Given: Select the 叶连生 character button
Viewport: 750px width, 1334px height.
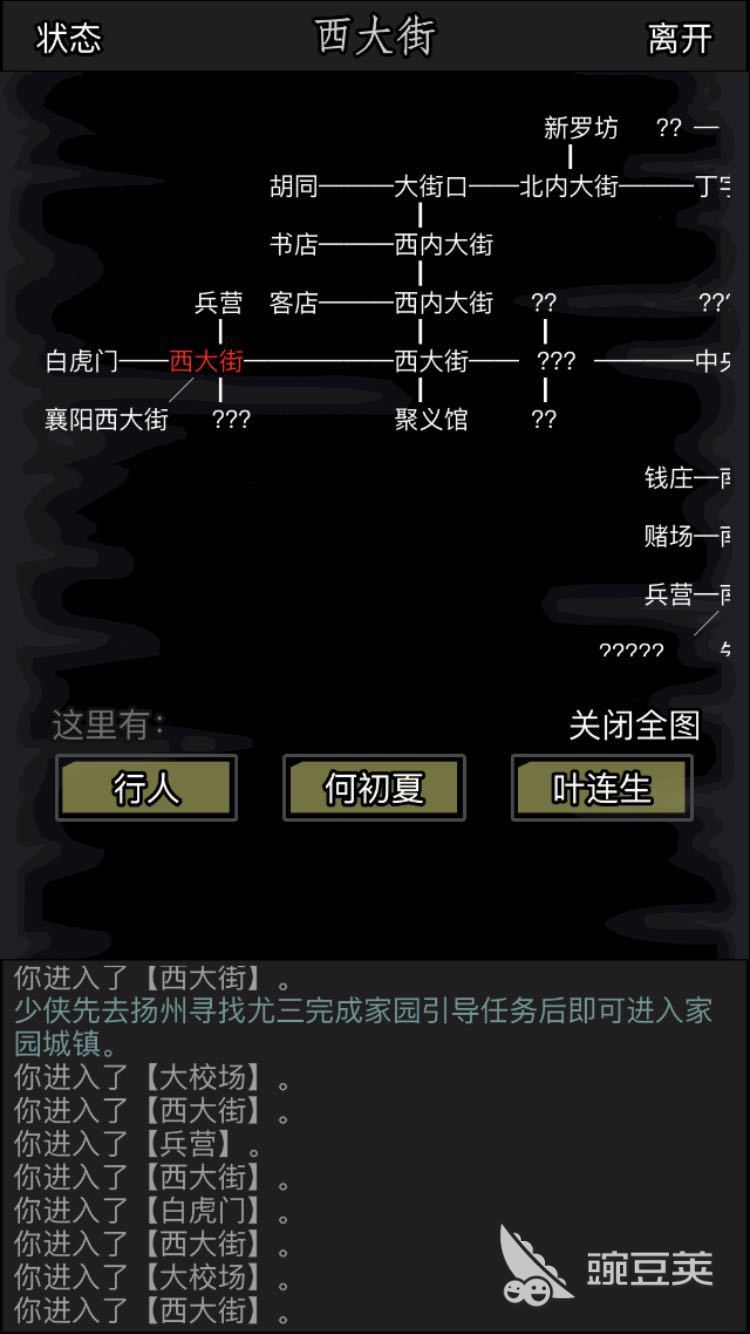Looking at the screenshot, I should pos(601,788).
